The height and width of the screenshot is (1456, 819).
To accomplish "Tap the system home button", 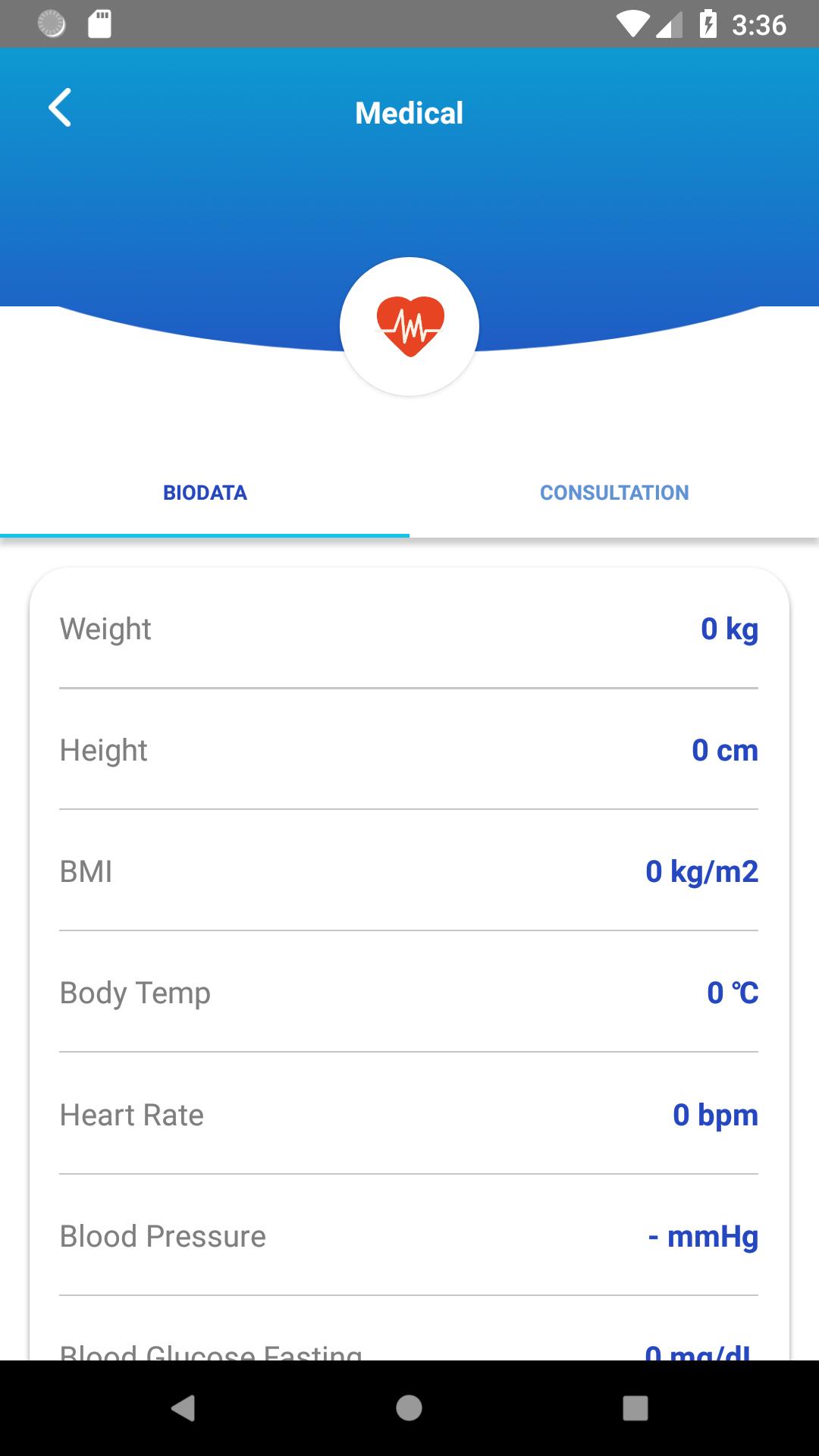I will (409, 1408).
